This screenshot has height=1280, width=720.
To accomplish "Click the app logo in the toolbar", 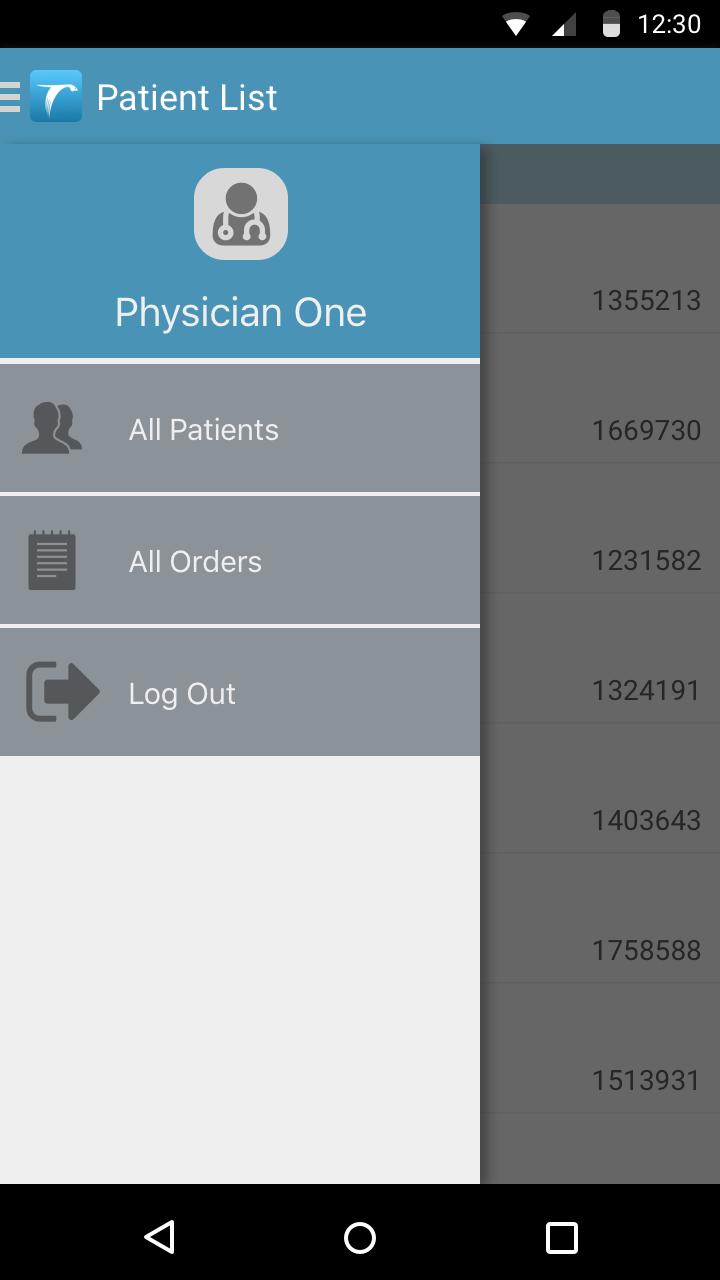I will point(53,96).
